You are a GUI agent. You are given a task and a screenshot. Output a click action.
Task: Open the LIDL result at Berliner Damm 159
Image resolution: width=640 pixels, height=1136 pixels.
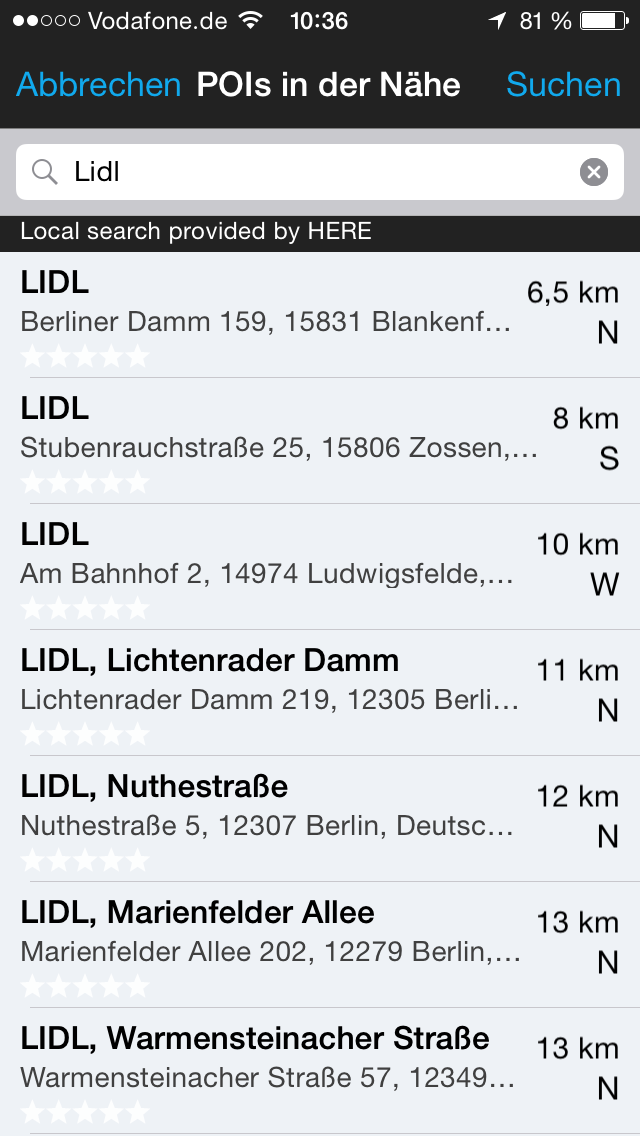pyautogui.click(x=320, y=314)
